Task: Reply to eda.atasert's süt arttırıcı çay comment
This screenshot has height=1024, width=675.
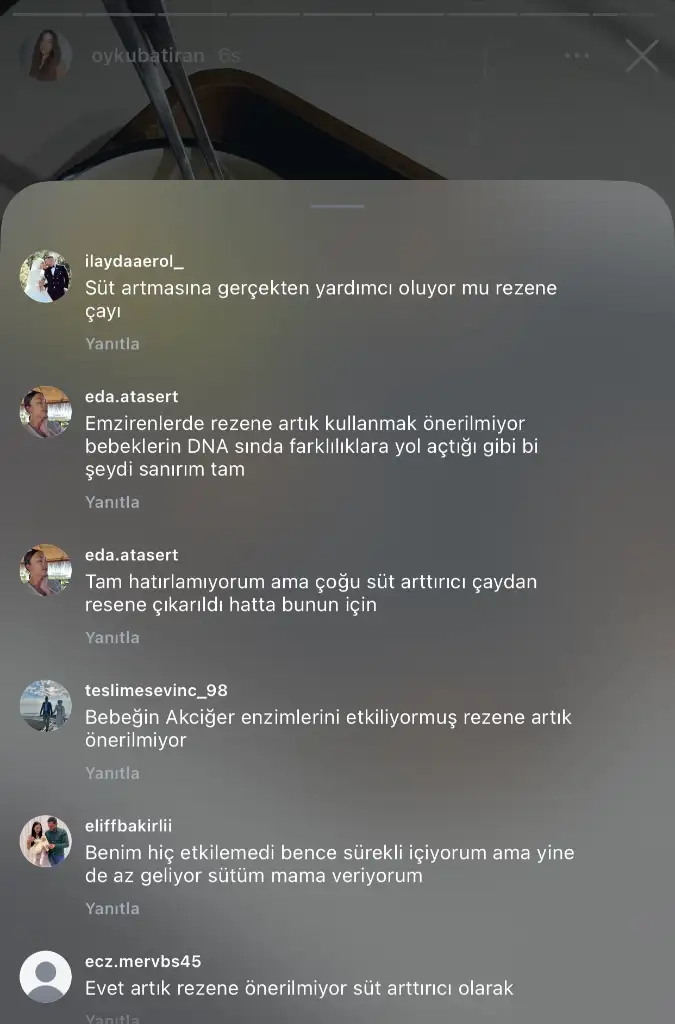Action: 112,637
